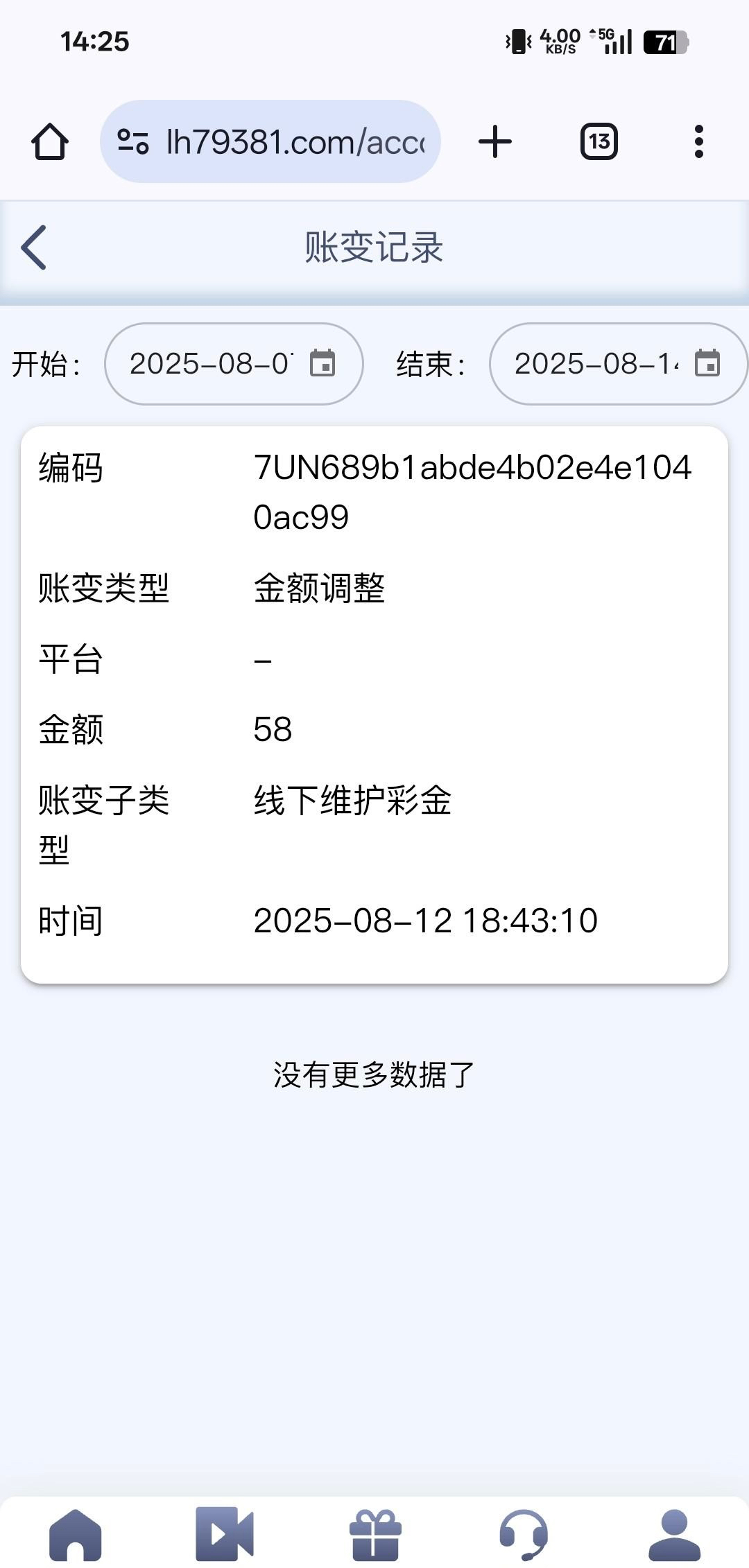Screen dimensions: 749x1568
Task: Switch to the video tab
Action: point(225,1534)
